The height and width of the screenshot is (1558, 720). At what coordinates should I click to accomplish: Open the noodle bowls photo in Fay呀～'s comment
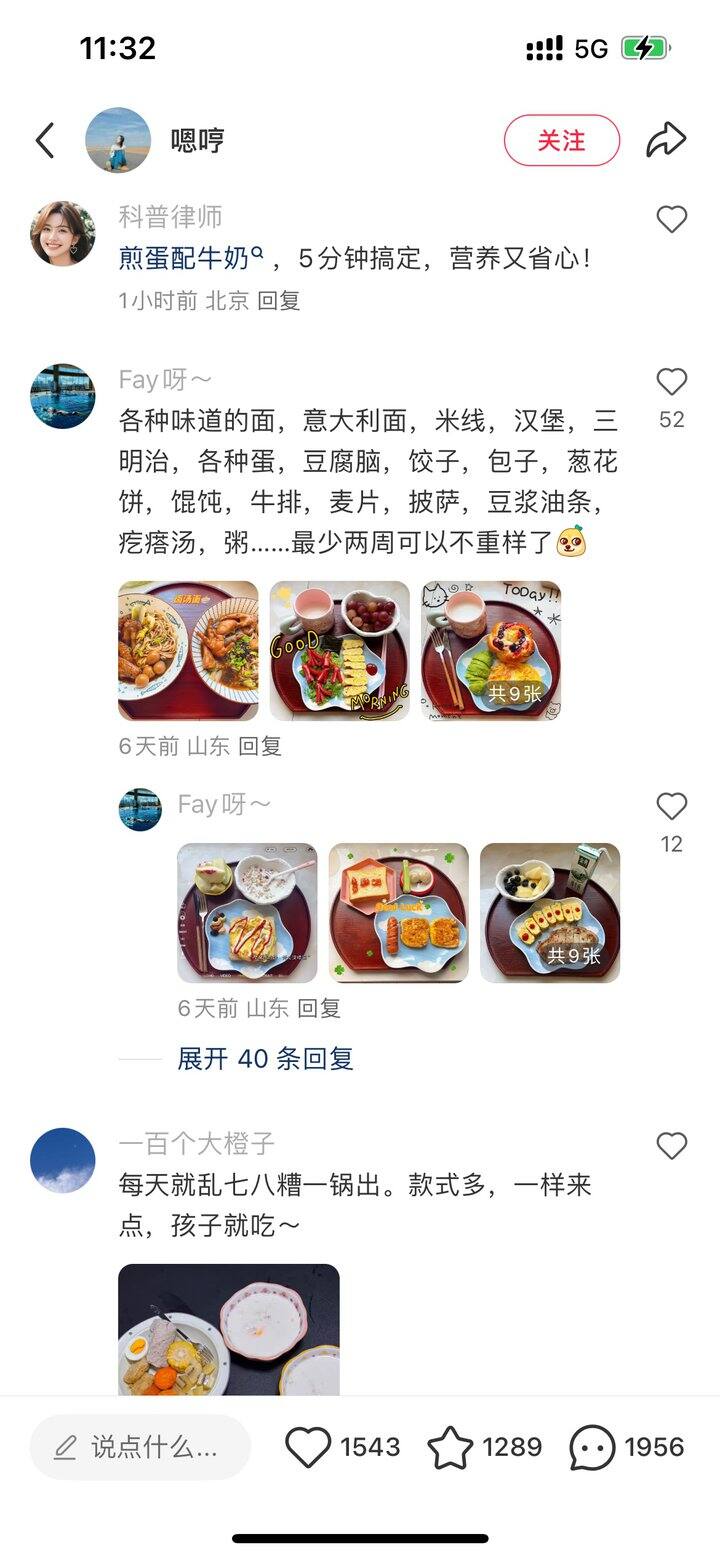pos(188,651)
